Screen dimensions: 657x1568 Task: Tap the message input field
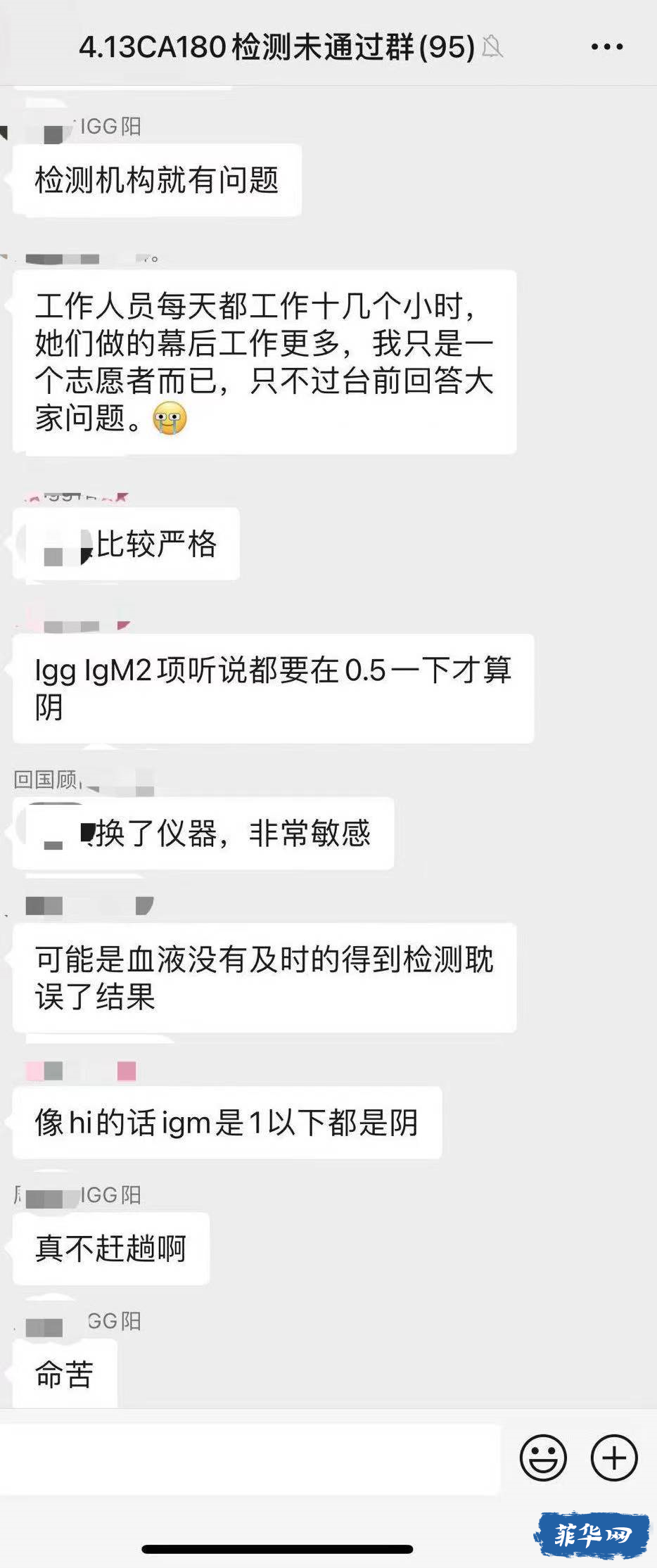(250, 1459)
